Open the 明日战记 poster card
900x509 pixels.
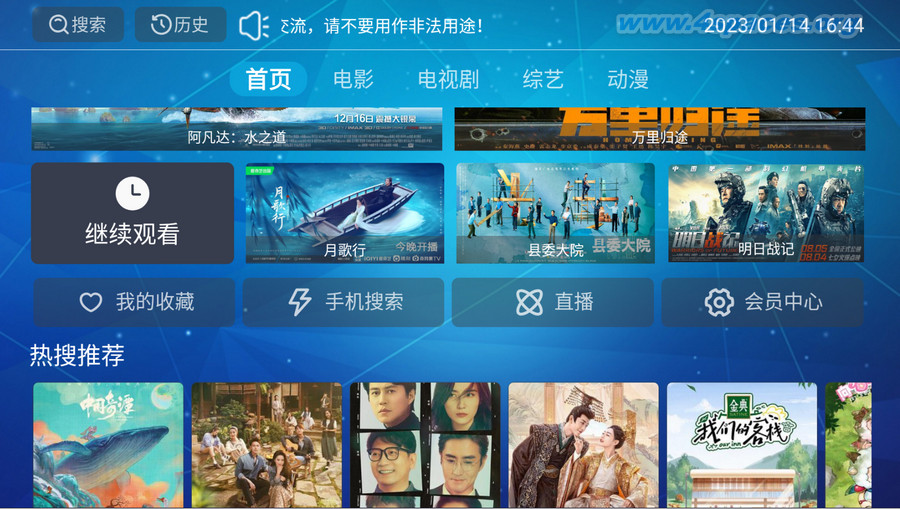[766, 213]
